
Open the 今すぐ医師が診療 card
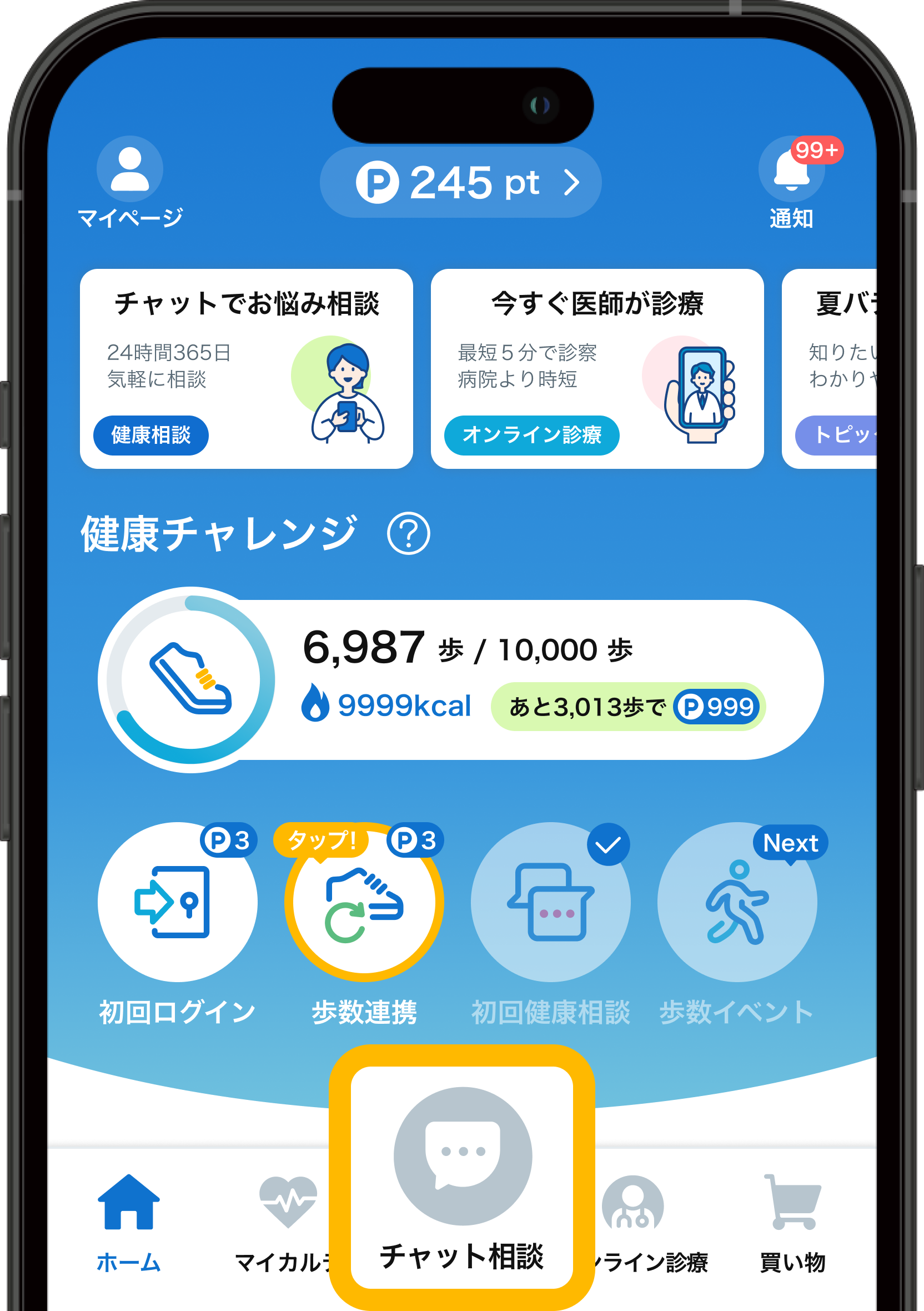597,369
